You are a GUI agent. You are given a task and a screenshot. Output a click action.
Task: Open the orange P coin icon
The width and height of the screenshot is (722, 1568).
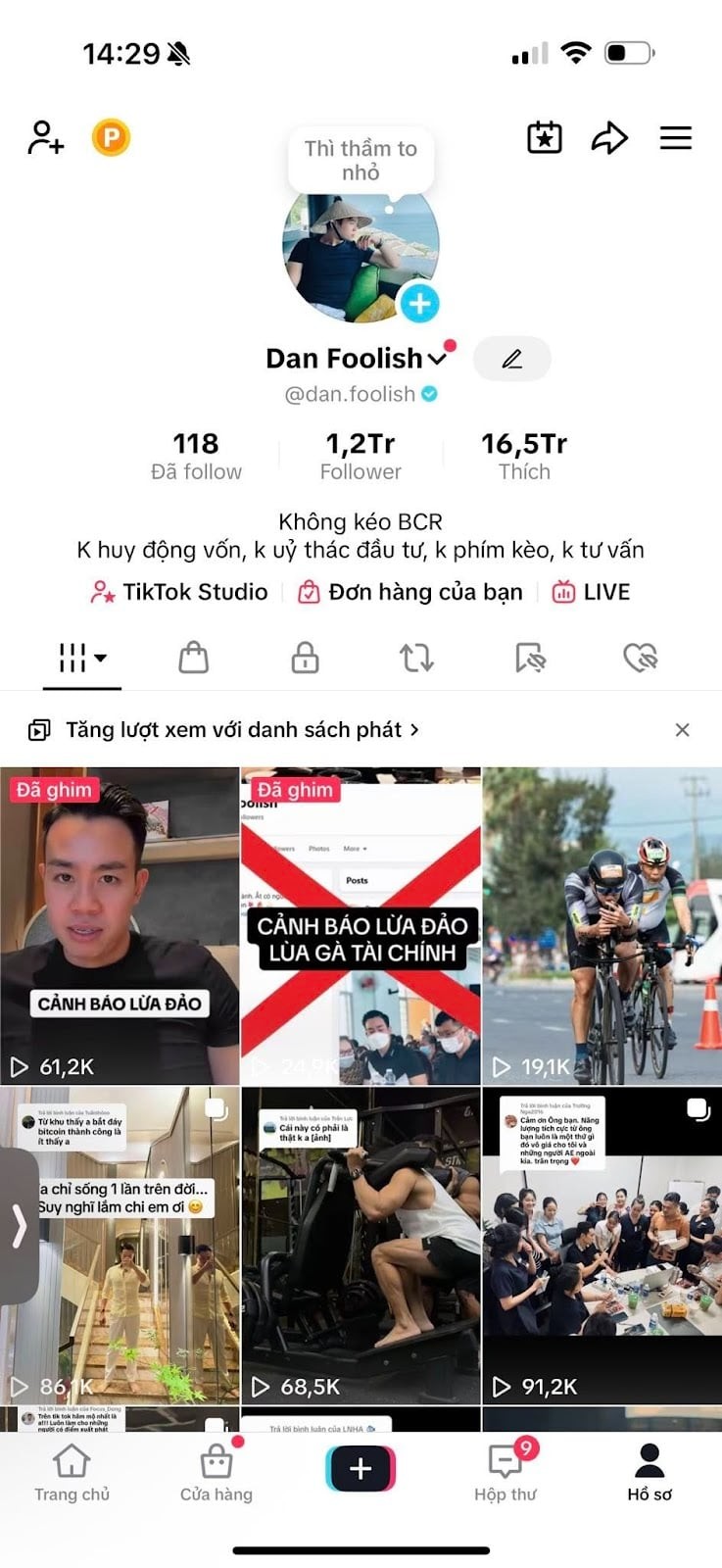(111, 137)
